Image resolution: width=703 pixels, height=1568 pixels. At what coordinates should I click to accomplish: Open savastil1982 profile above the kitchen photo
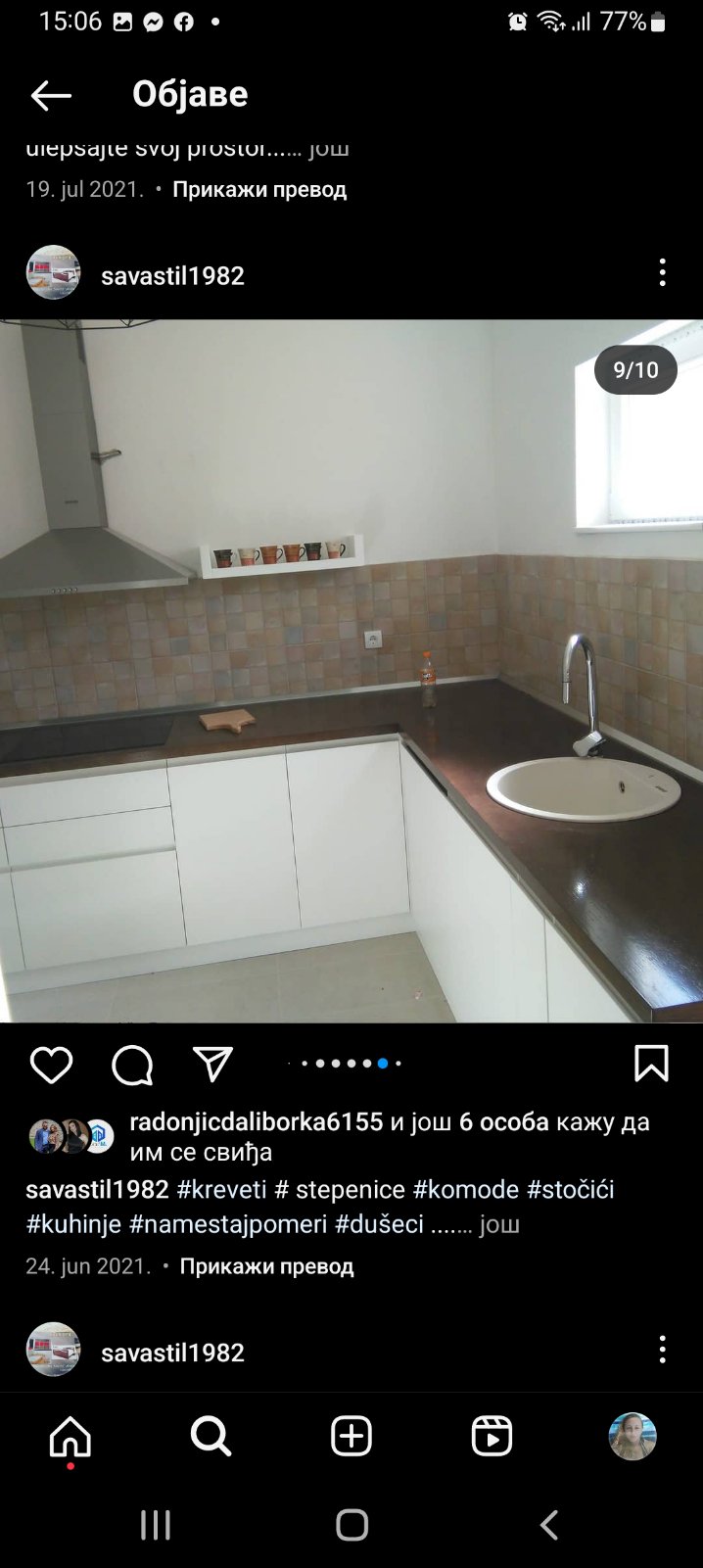[x=172, y=276]
